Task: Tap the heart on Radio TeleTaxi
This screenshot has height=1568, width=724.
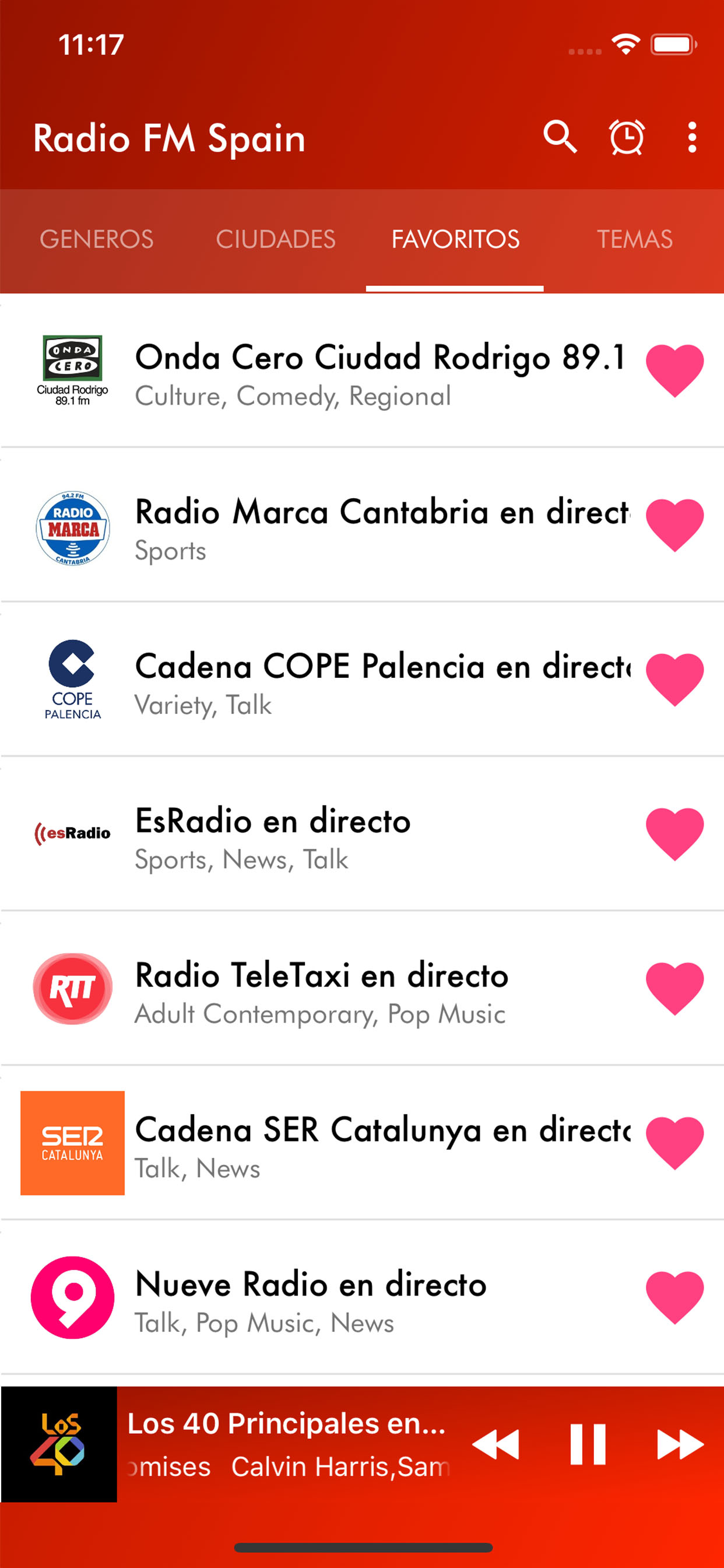Action: click(x=674, y=989)
